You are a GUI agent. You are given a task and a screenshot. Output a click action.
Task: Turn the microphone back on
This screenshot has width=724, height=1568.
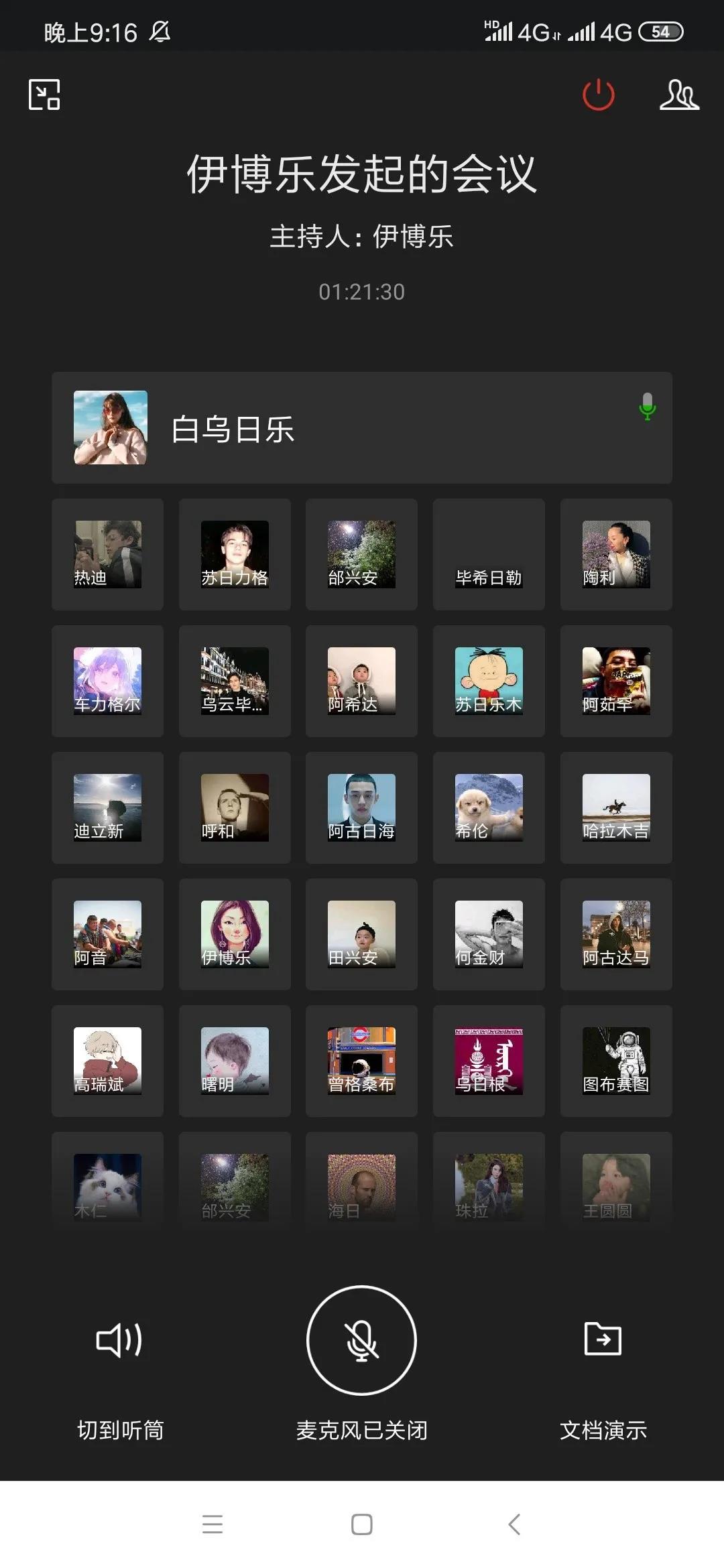point(361,1341)
